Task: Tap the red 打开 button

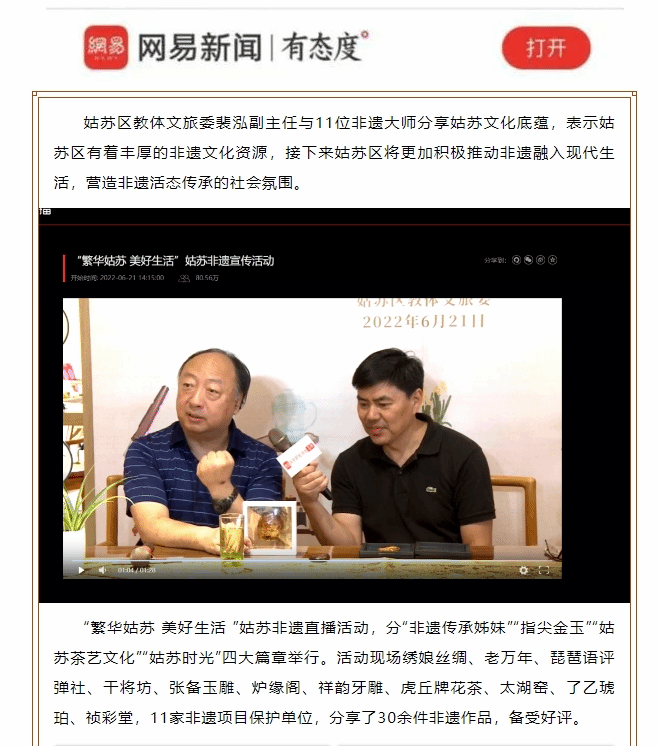Action: point(545,48)
